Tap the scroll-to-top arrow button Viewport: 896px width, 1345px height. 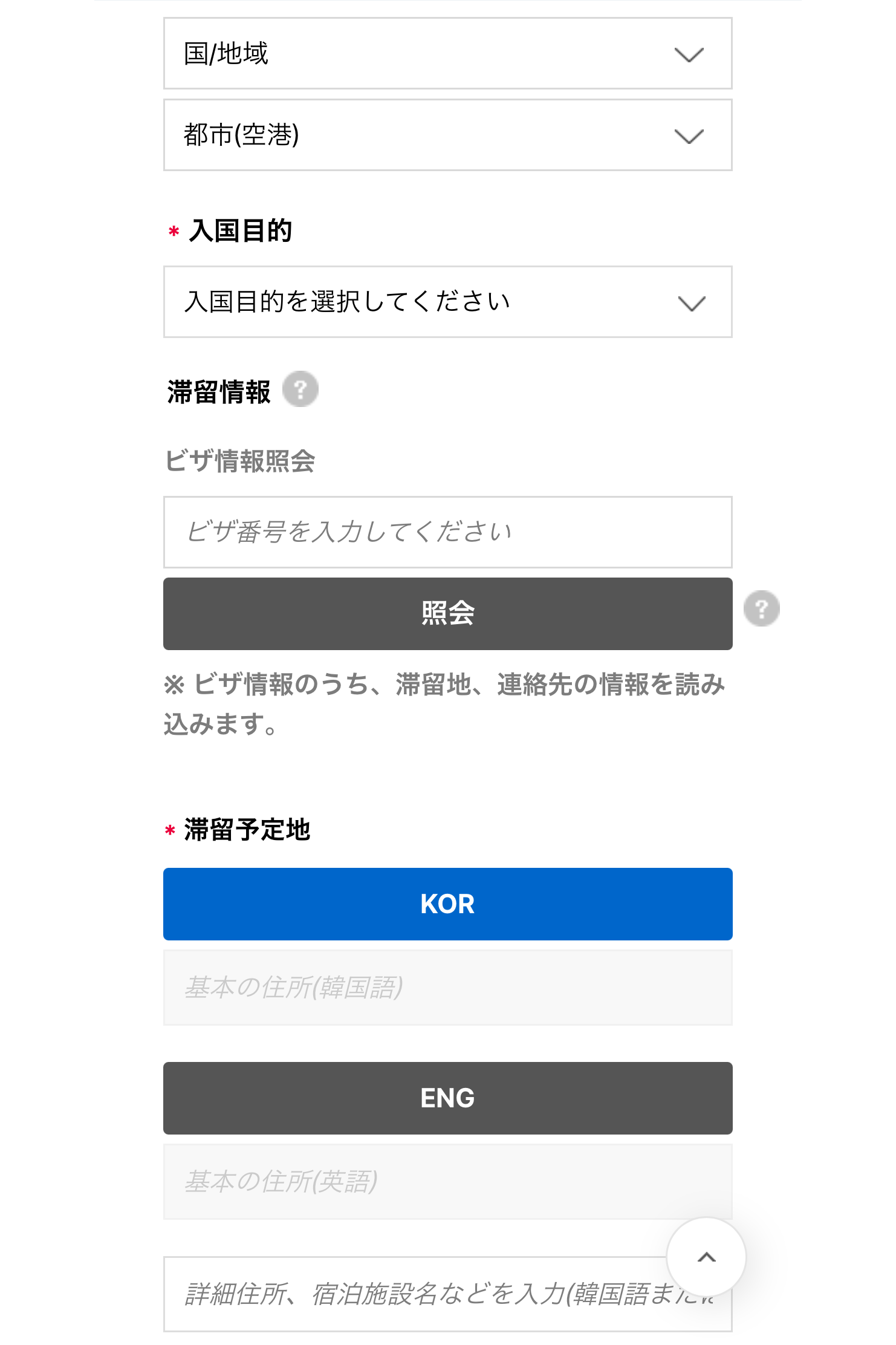pos(706,1257)
